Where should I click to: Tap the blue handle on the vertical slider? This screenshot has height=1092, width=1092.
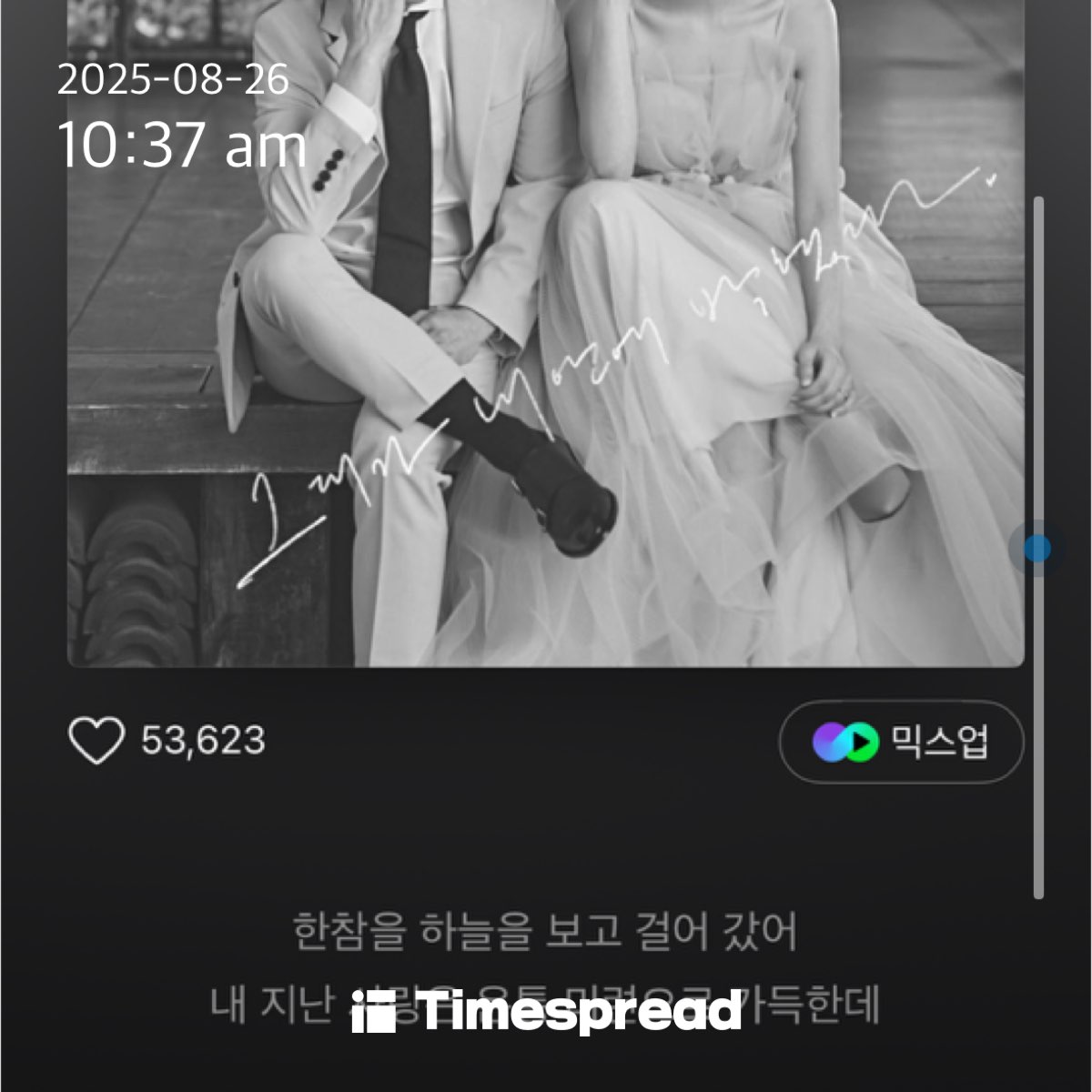[1036, 548]
